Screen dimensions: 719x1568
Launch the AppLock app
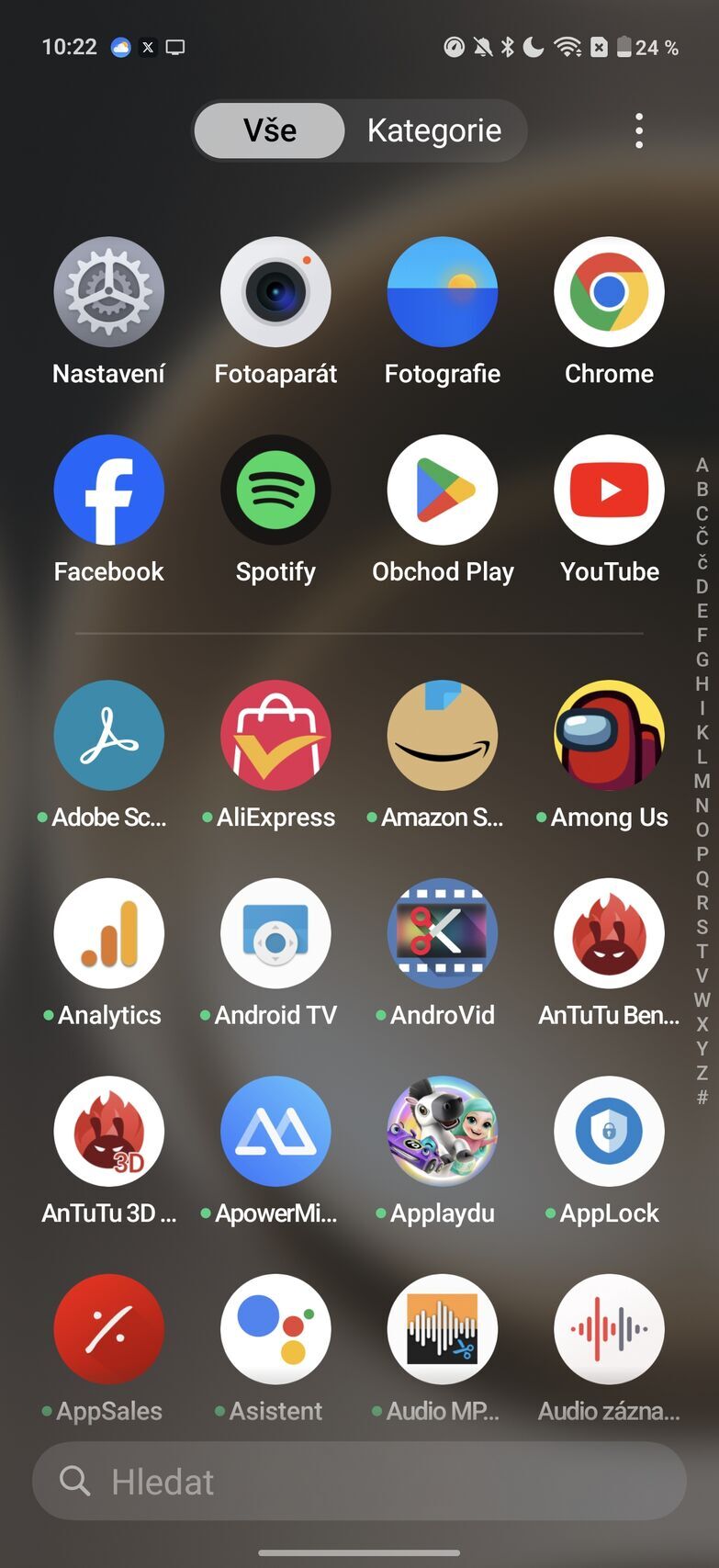click(609, 1131)
